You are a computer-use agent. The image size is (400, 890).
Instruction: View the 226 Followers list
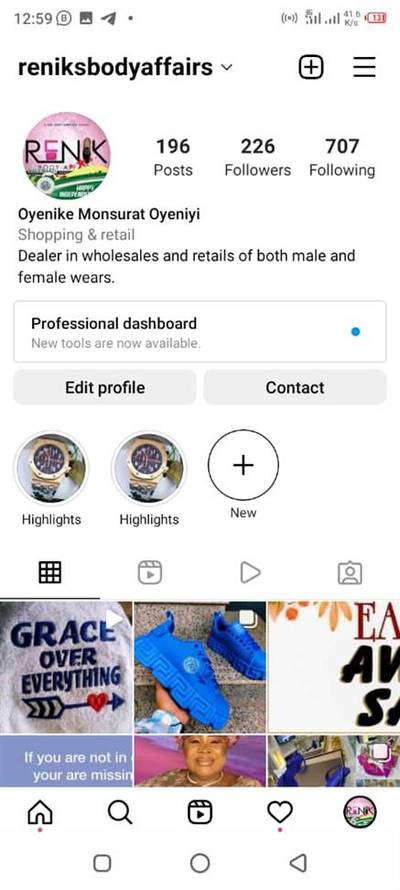[x=258, y=157]
